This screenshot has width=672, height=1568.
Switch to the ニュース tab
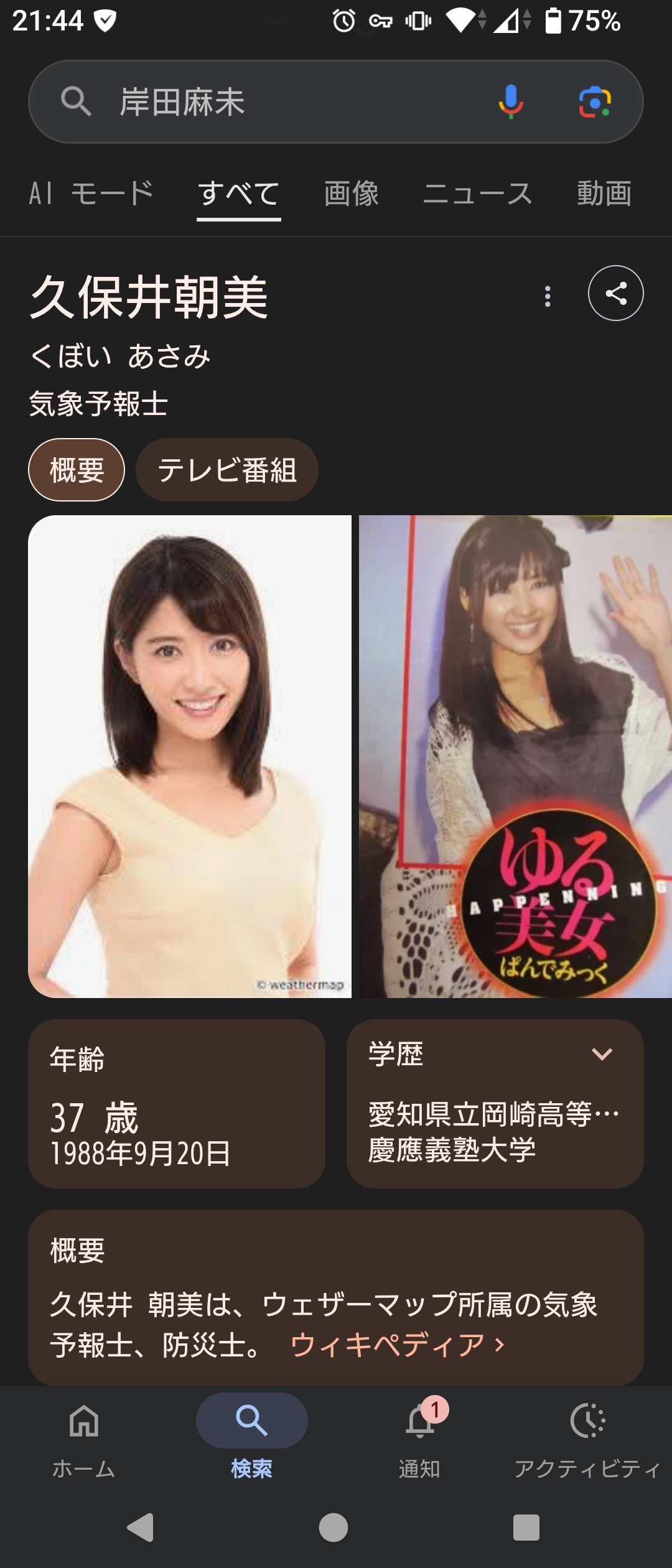477,194
